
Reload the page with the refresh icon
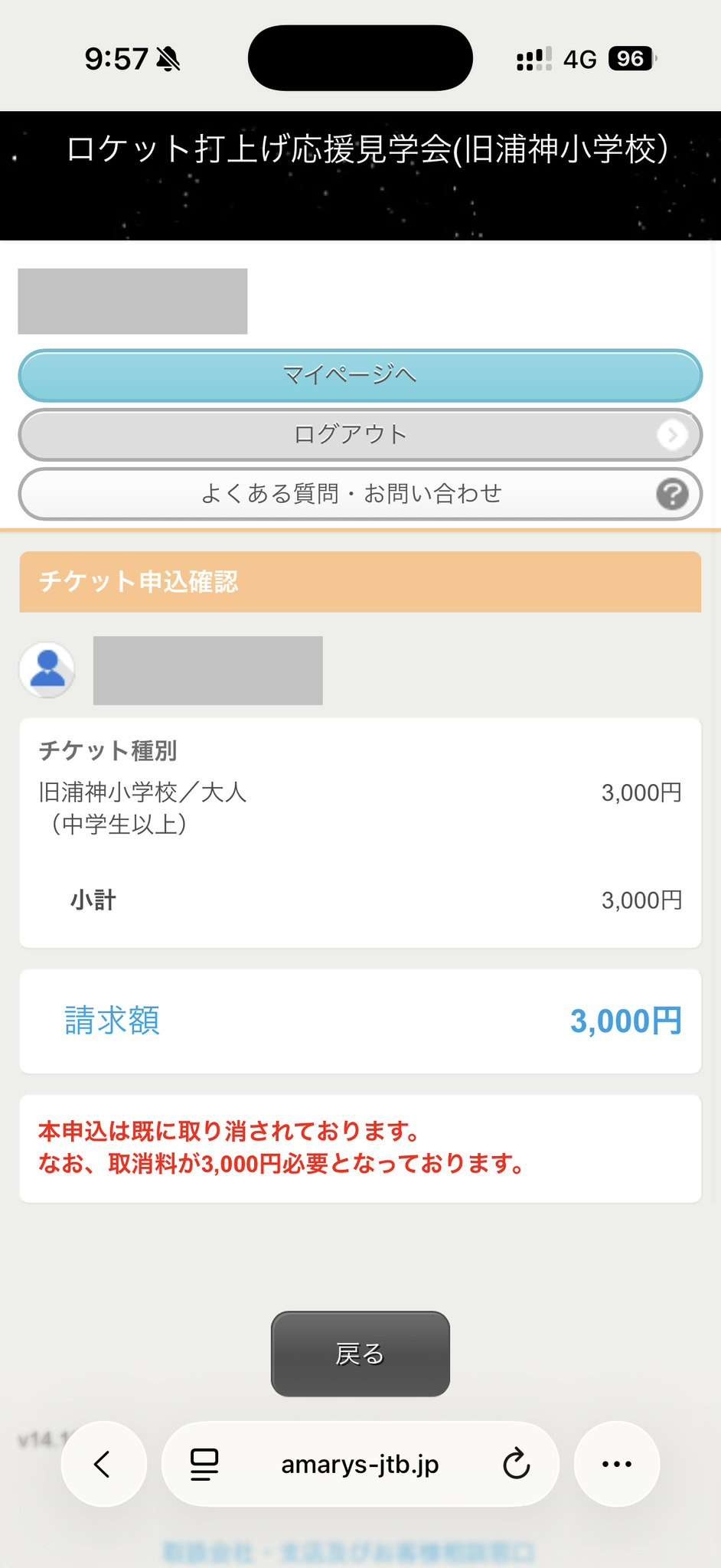[x=517, y=1464]
